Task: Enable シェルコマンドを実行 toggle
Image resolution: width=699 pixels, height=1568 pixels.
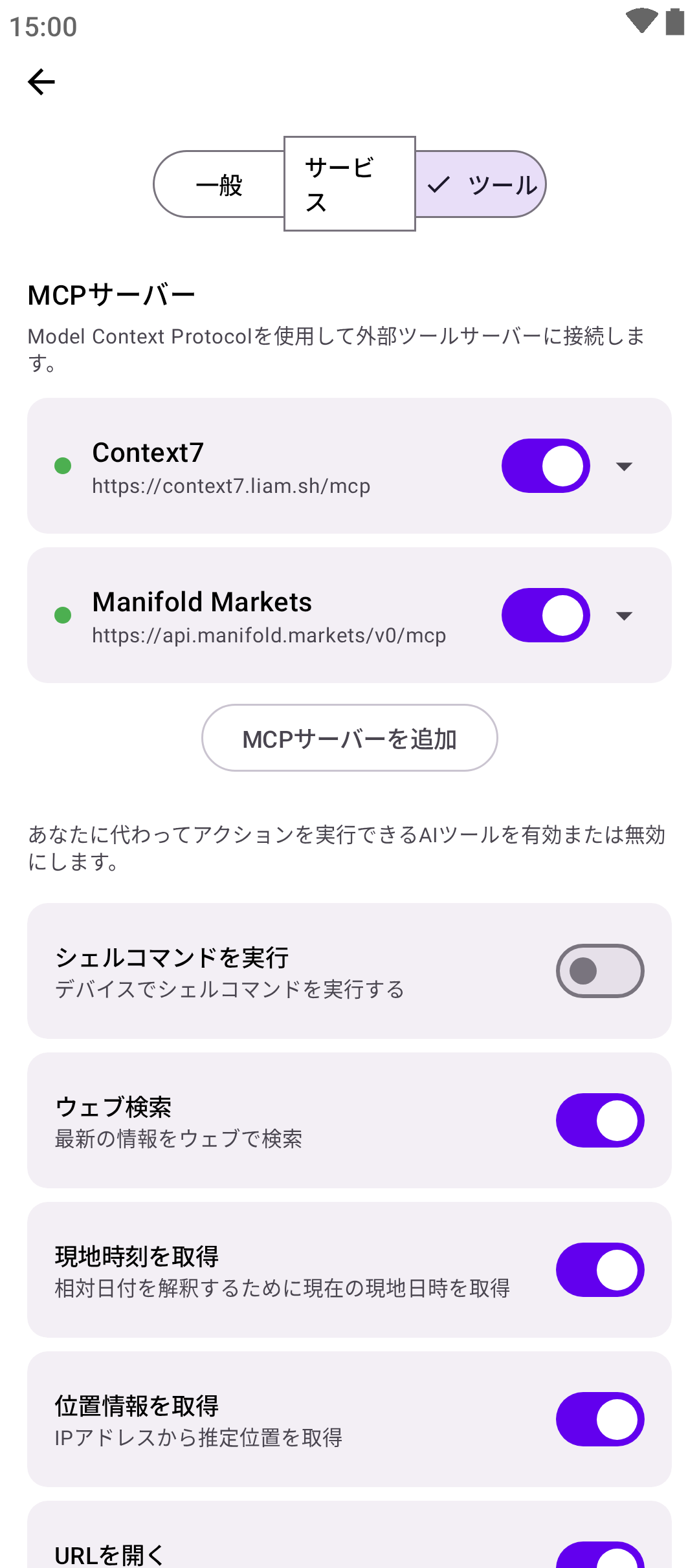Action: pos(599,971)
